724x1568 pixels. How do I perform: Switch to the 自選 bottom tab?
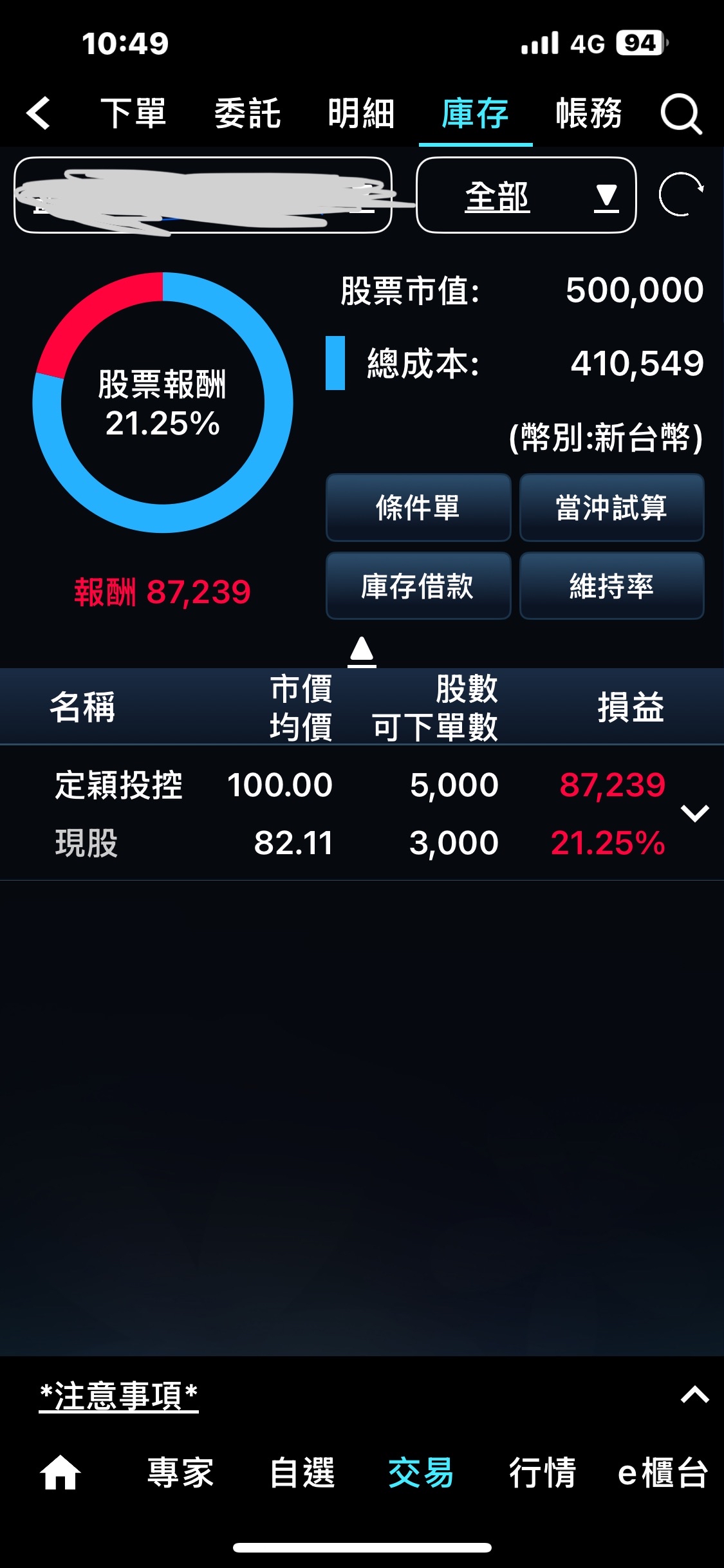point(302,1473)
